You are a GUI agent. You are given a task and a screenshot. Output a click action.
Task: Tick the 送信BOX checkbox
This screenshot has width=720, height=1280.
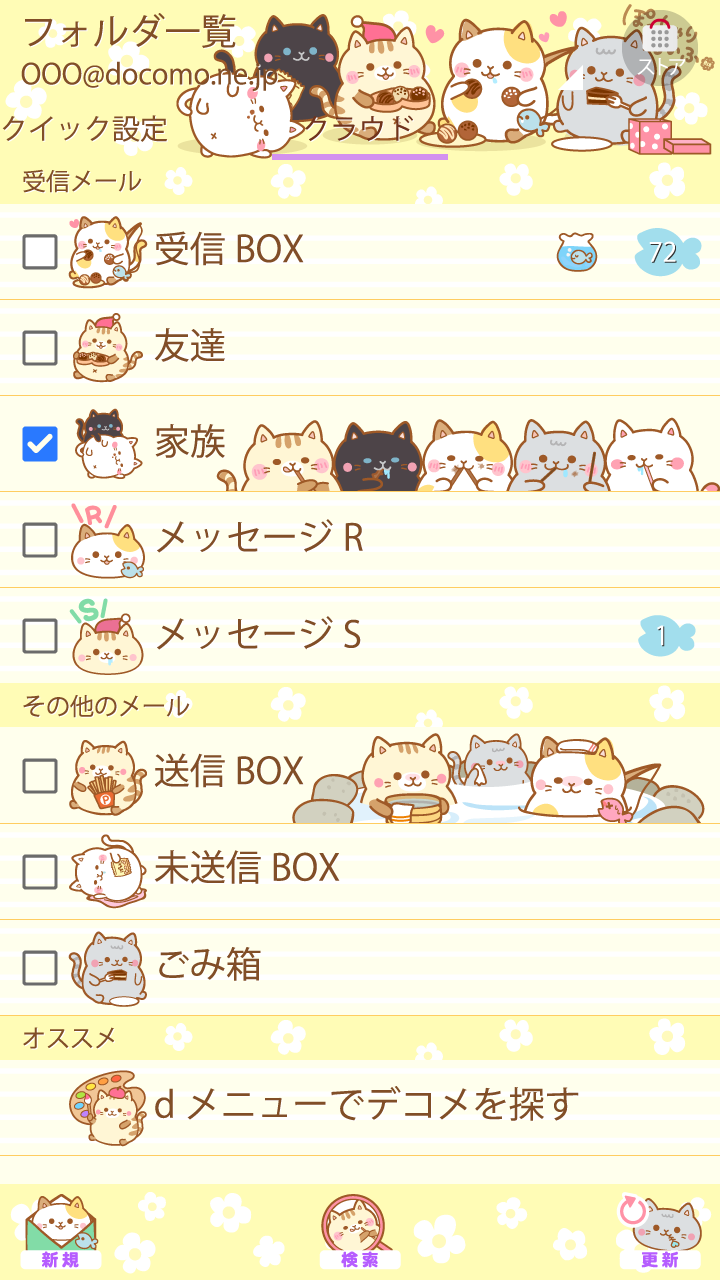tap(40, 775)
